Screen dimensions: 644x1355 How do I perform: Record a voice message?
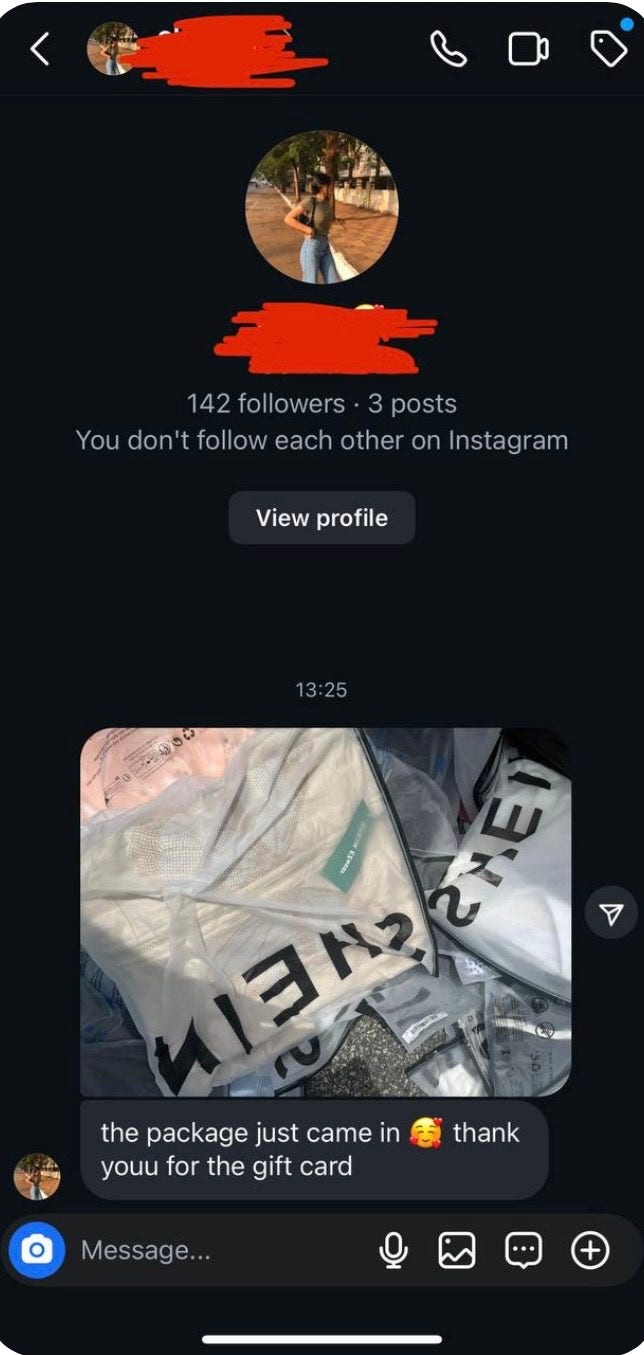[394, 1250]
